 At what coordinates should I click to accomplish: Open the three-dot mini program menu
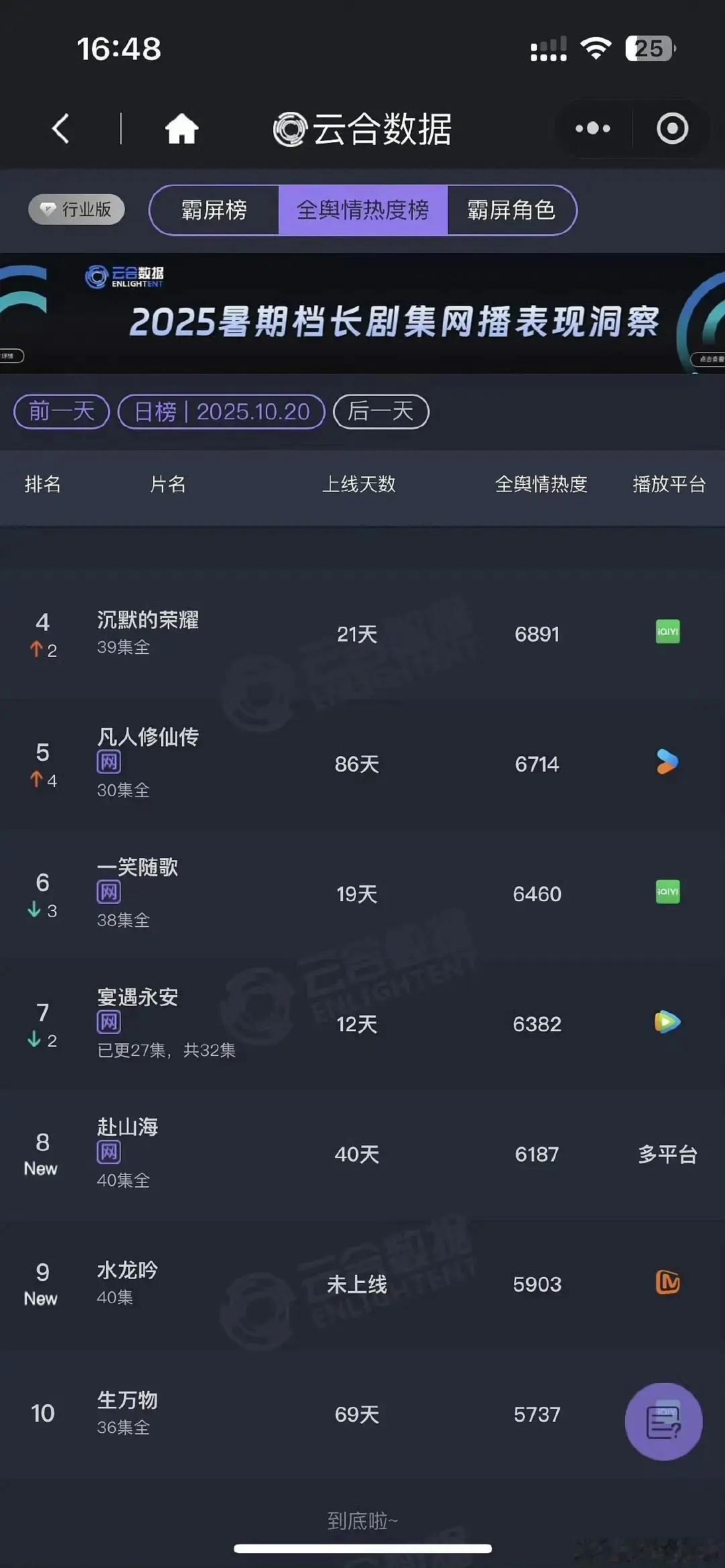click(593, 128)
